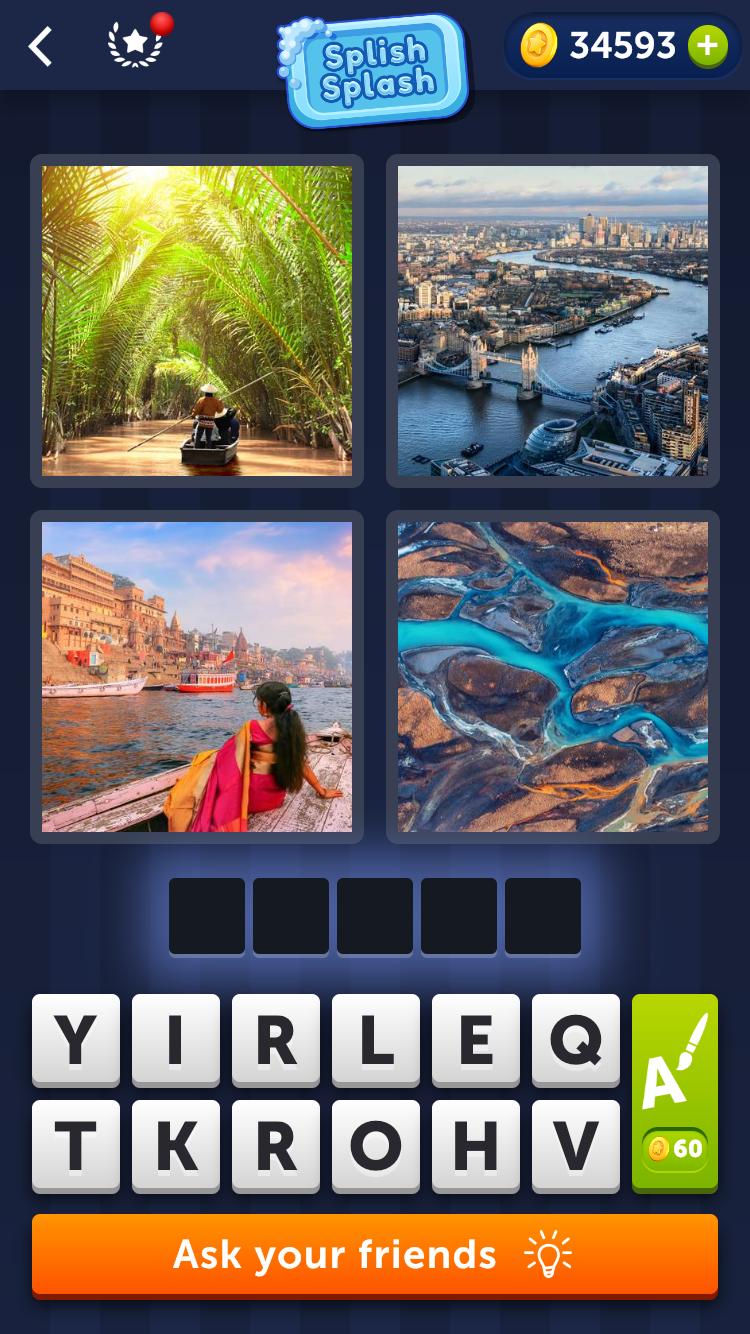The width and height of the screenshot is (750, 1334).
Task: Open the achievements laurel badge
Action: (x=135, y=46)
